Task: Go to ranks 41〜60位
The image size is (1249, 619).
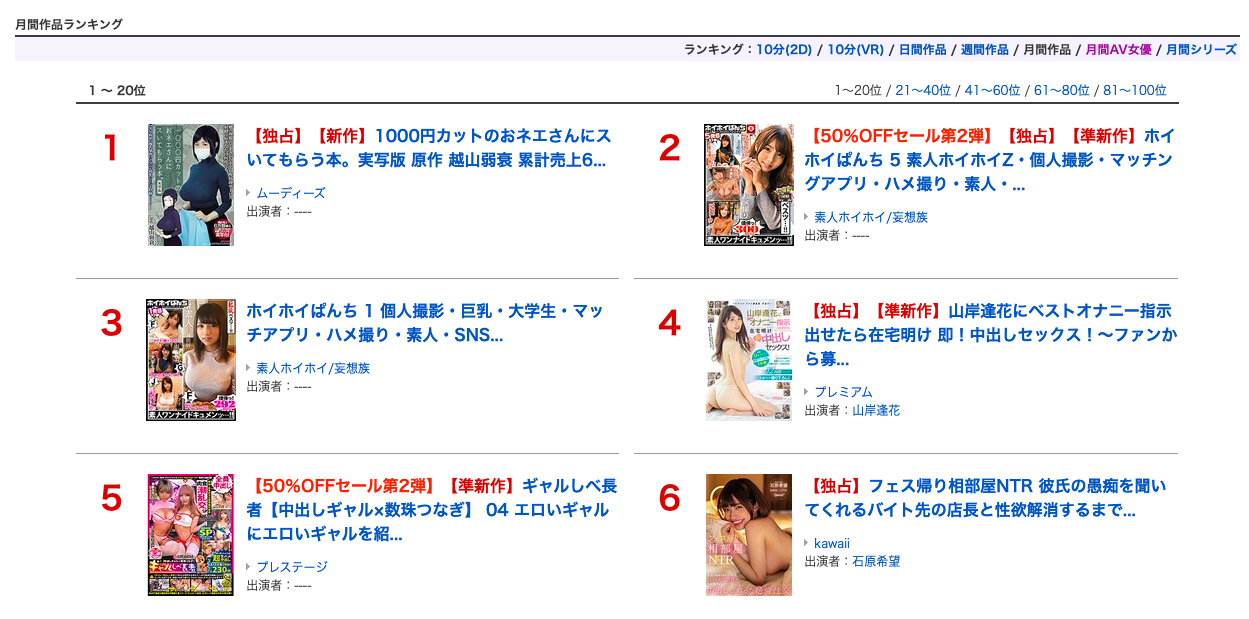Action: click(x=992, y=90)
